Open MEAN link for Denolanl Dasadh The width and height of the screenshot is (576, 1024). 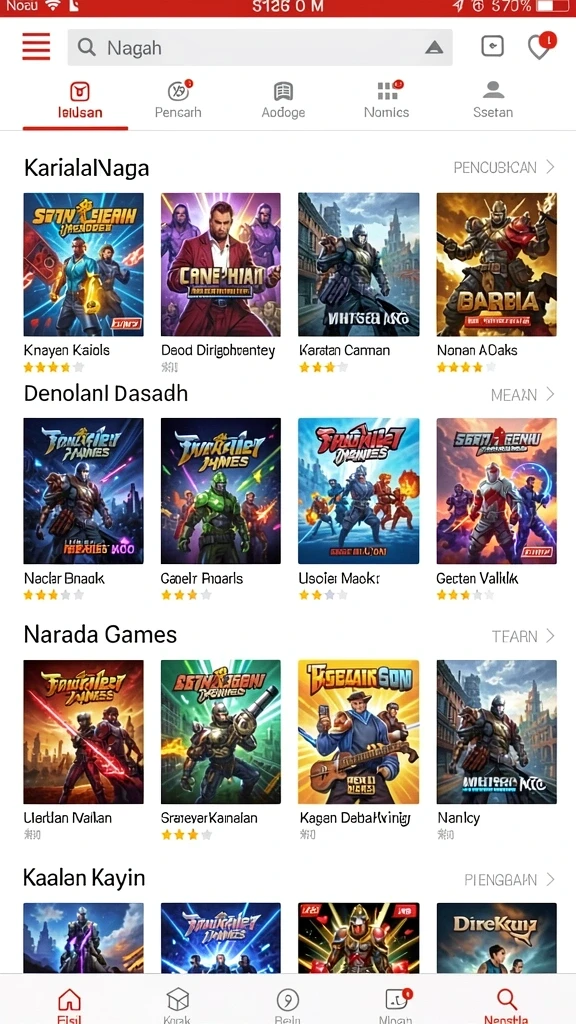(522, 394)
